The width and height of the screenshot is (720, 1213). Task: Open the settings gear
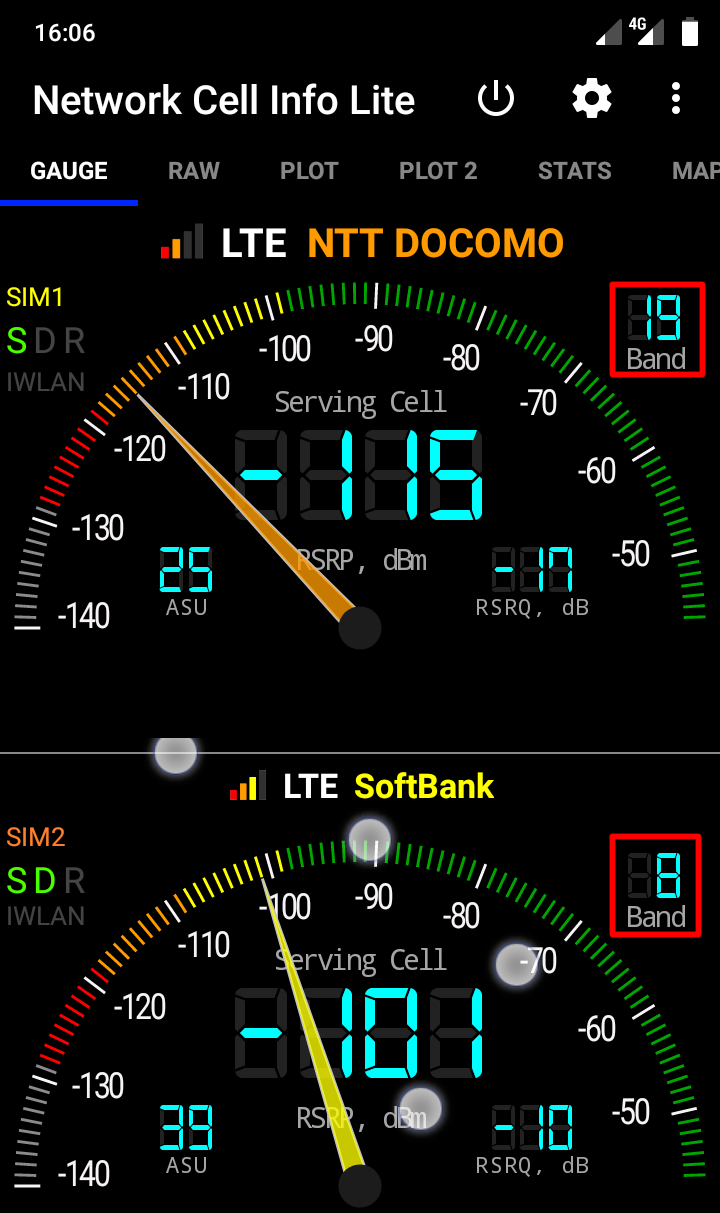click(591, 100)
